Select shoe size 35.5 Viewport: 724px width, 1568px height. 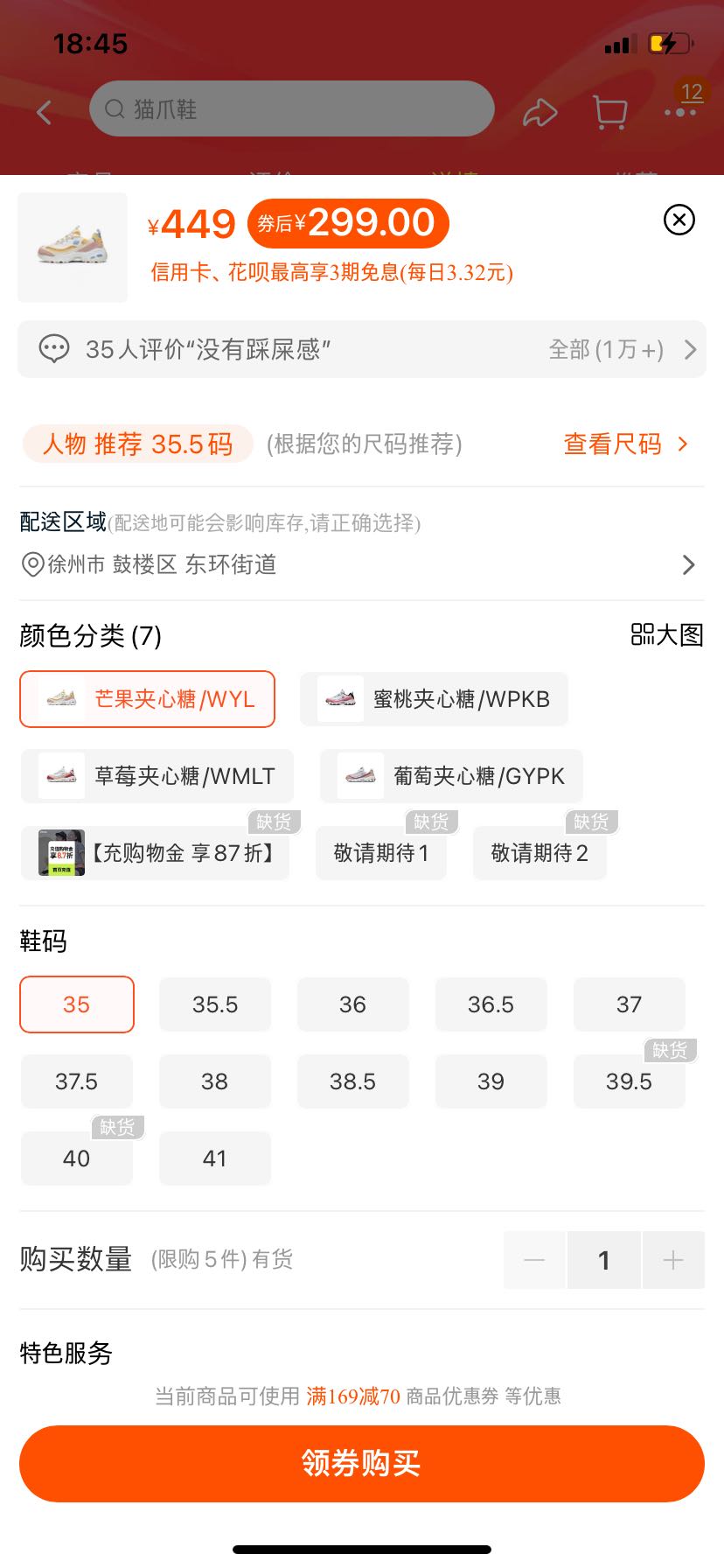[x=215, y=1004]
